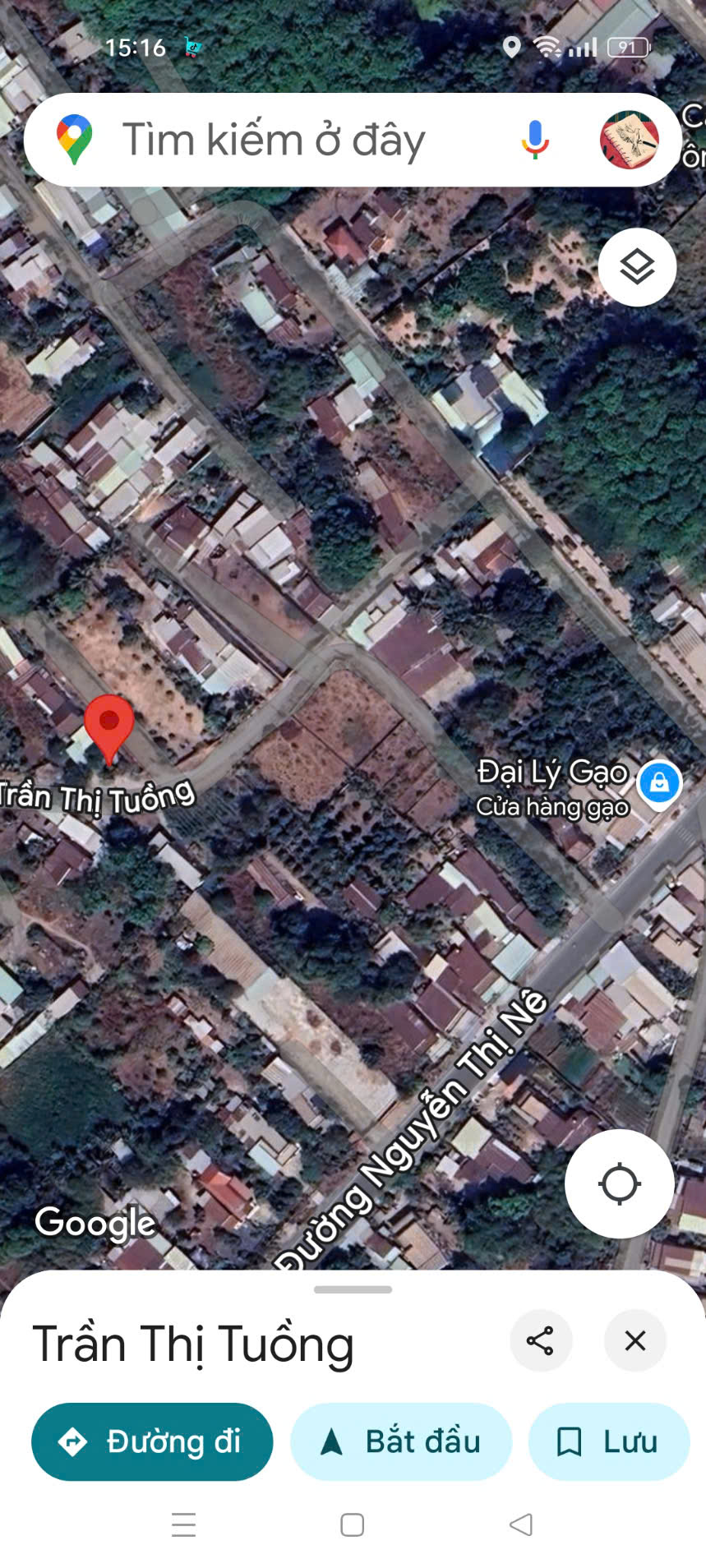Center map on my current location

620,1183
